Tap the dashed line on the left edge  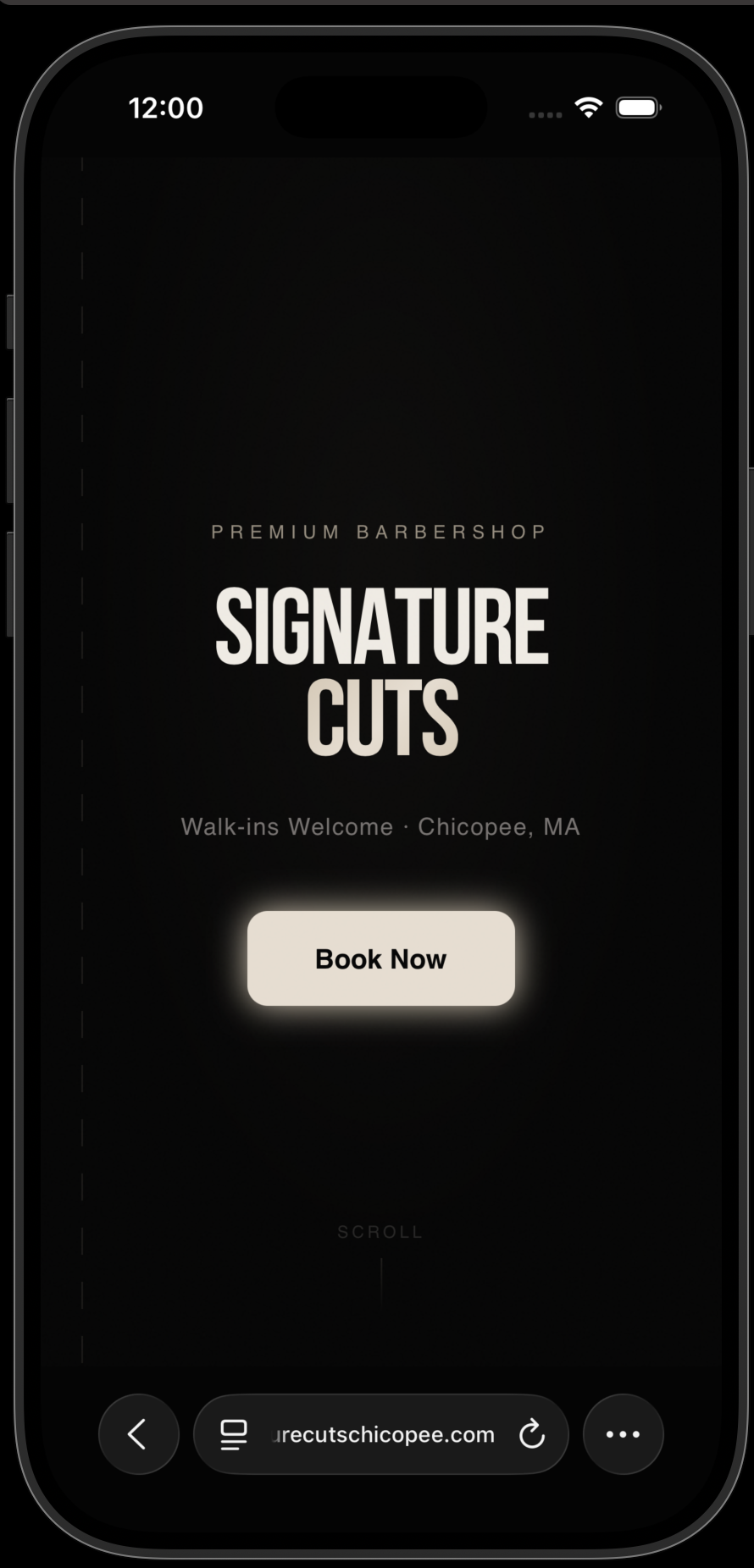click(80, 762)
